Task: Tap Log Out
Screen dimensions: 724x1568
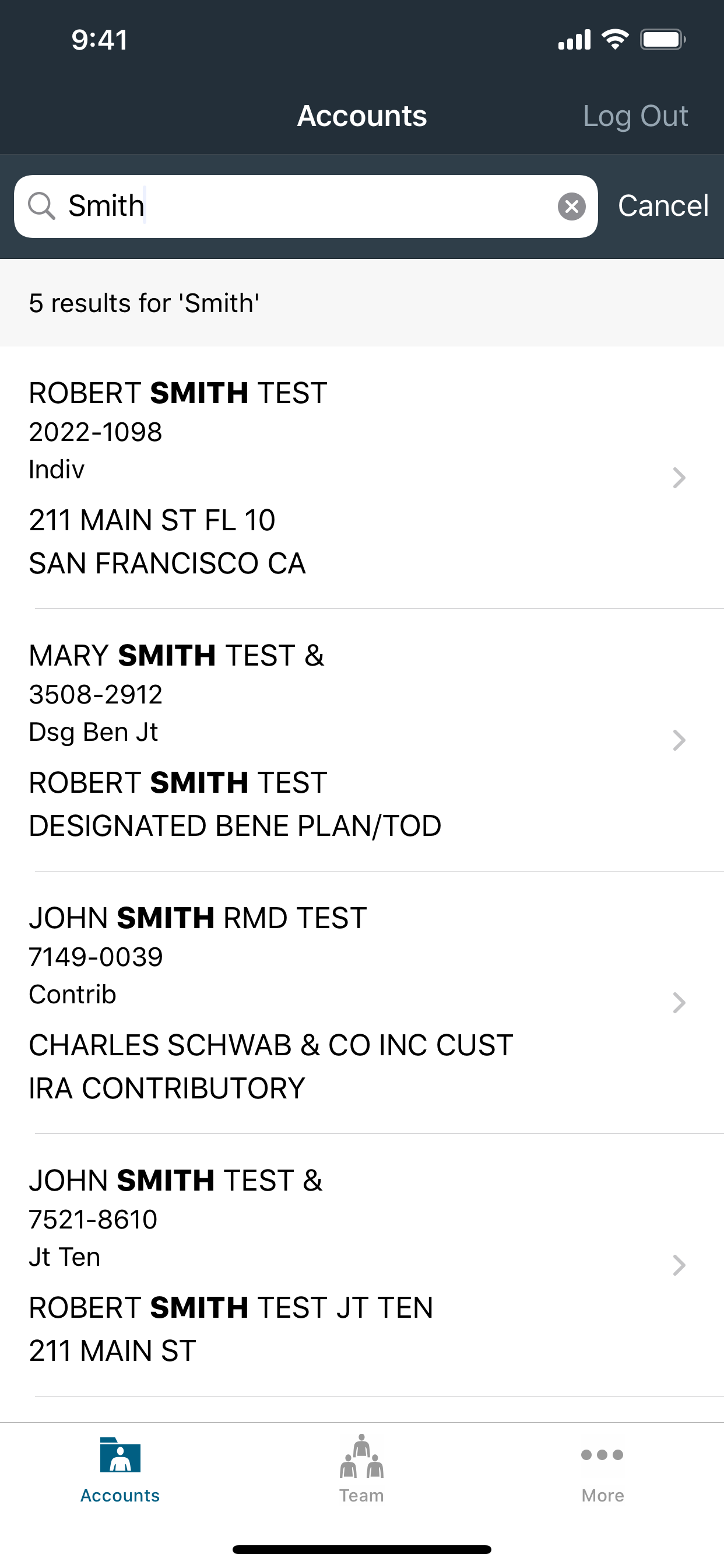Action: 636,115
